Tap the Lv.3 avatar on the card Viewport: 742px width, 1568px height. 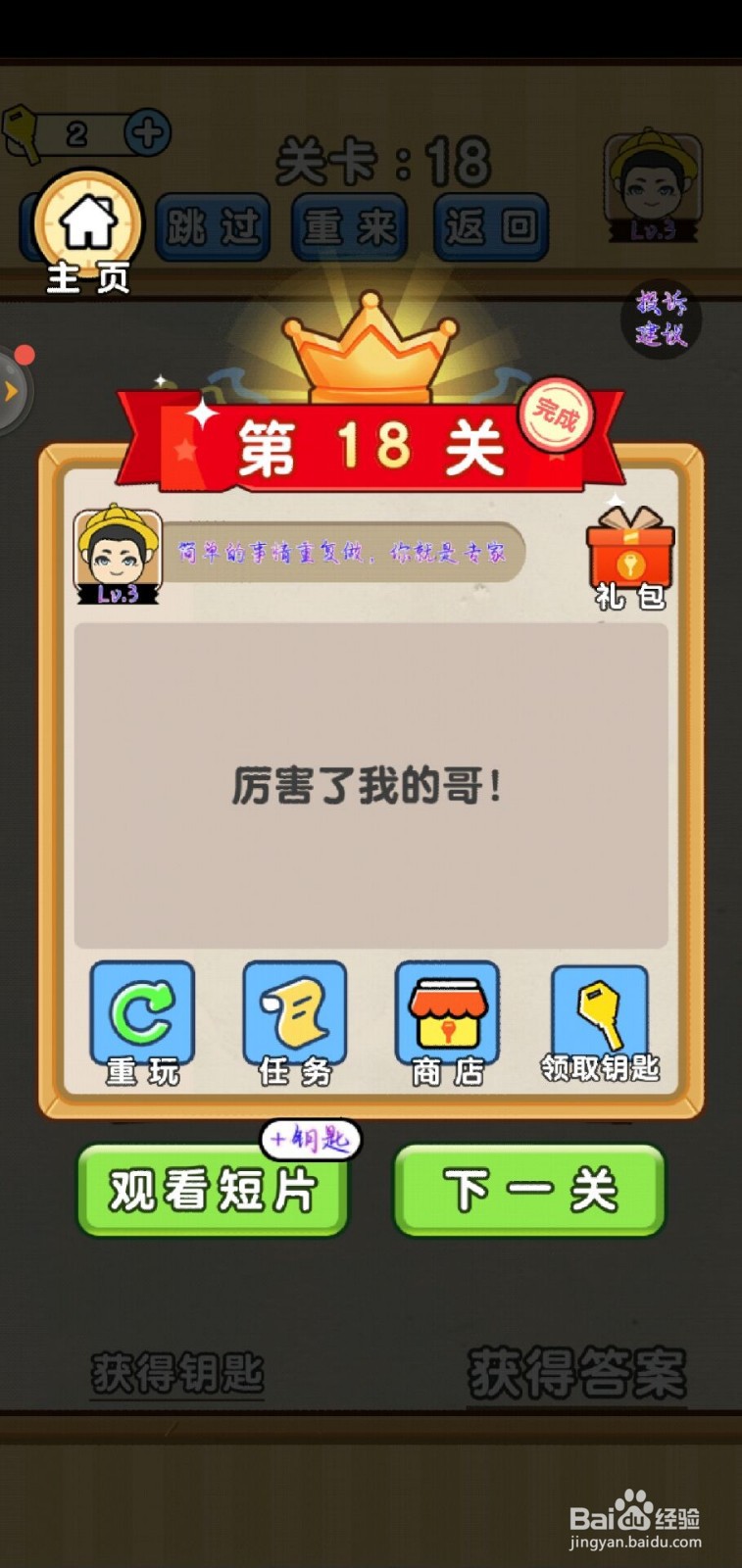[116, 554]
